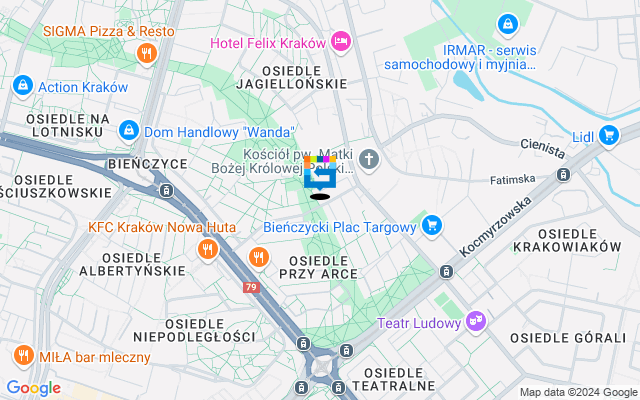
Task: Open SIGMA Pizza & Resto restaurant pin
Action: point(146,52)
